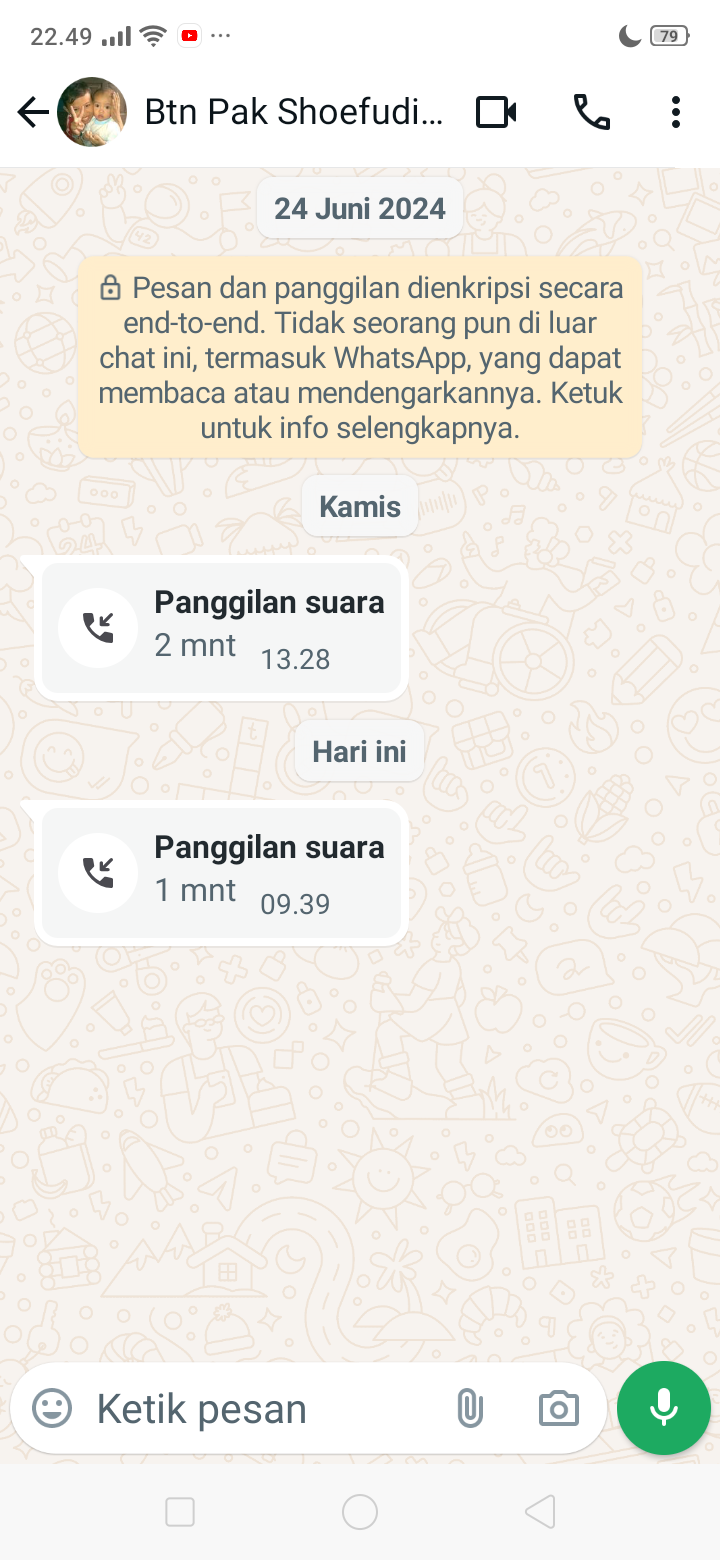Go back to the chat list
The height and width of the screenshot is (1560, 720).
pos(32,113)
